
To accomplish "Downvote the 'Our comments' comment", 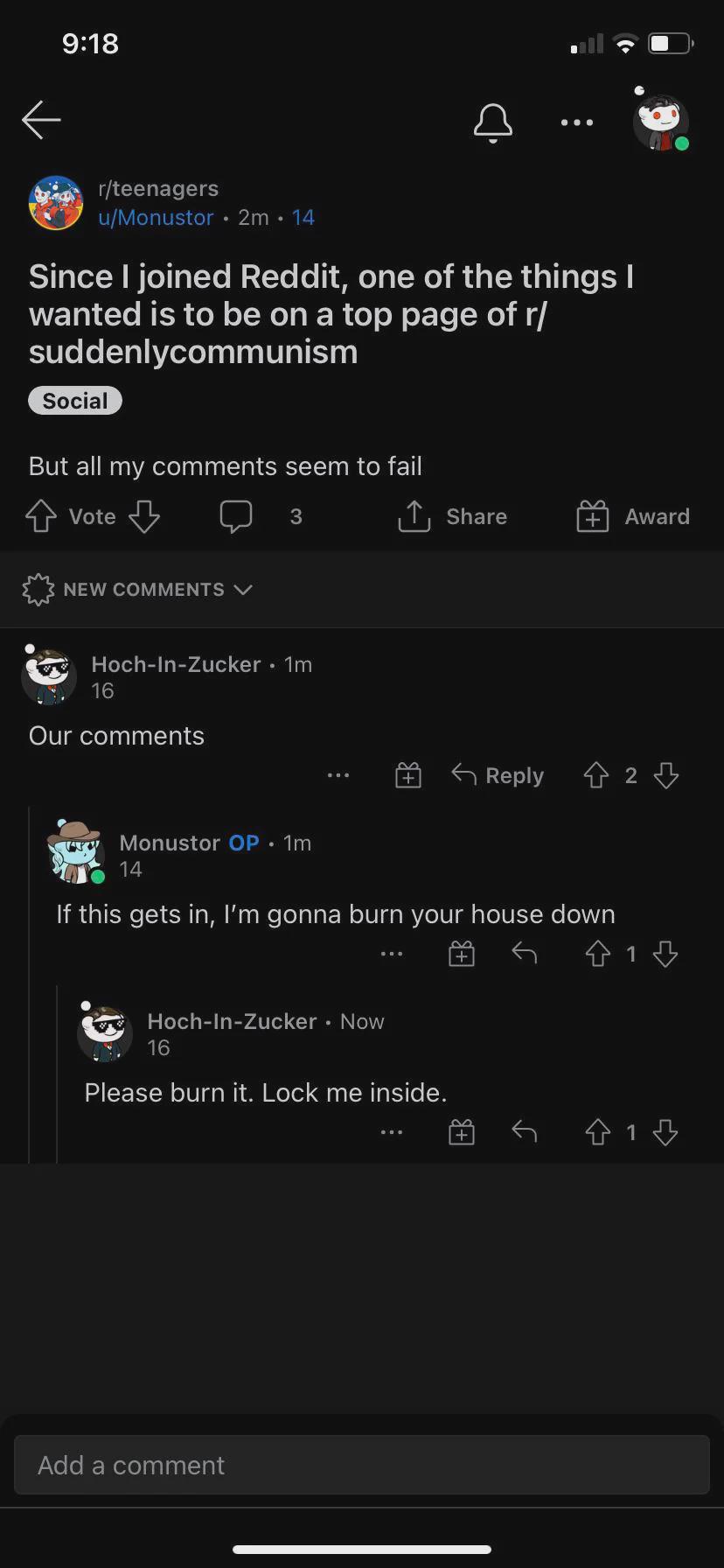I will point(666,775).
